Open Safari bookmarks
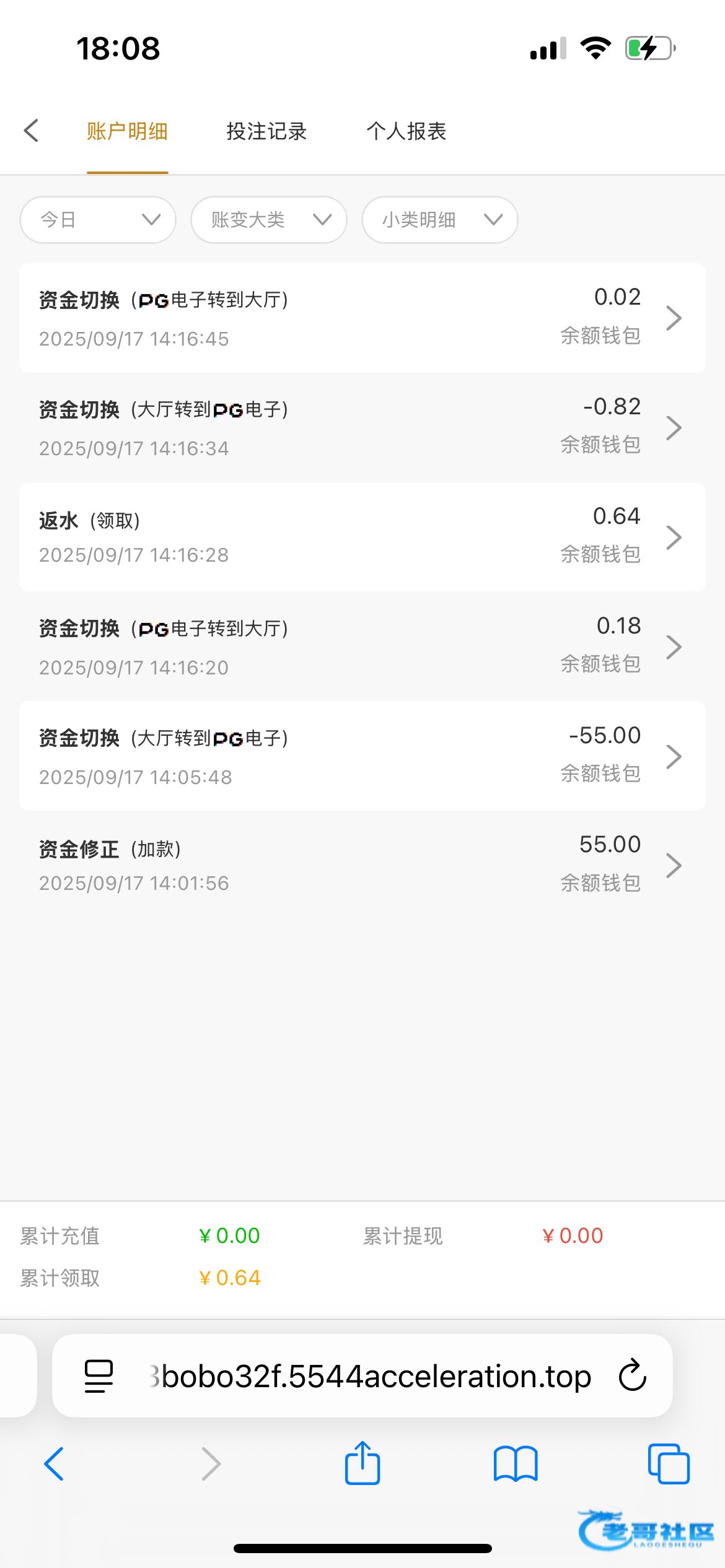 (516, 1464)
